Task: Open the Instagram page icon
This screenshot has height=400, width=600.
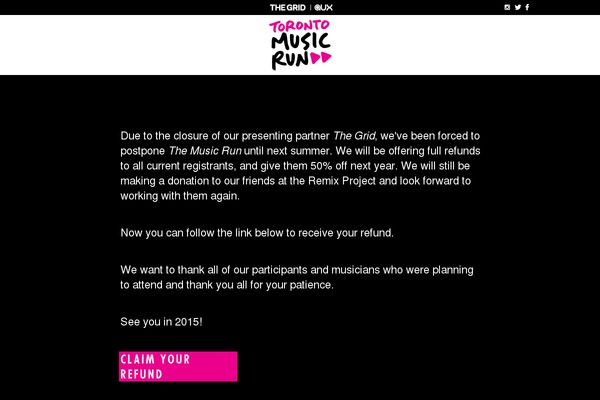Action: coord(507,7)
